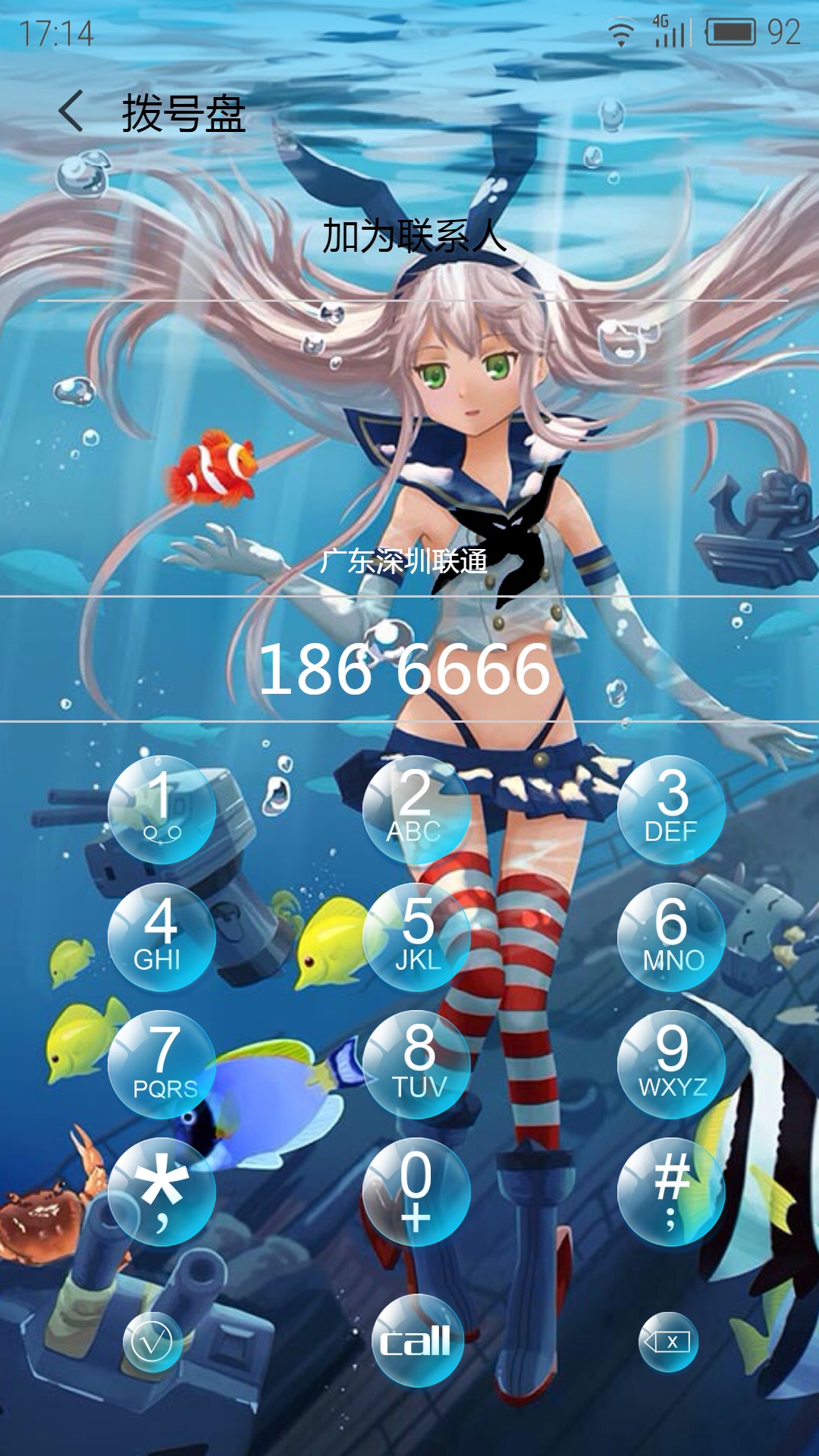
Task: Delete the last digit with backspace
Action: 668,1342
